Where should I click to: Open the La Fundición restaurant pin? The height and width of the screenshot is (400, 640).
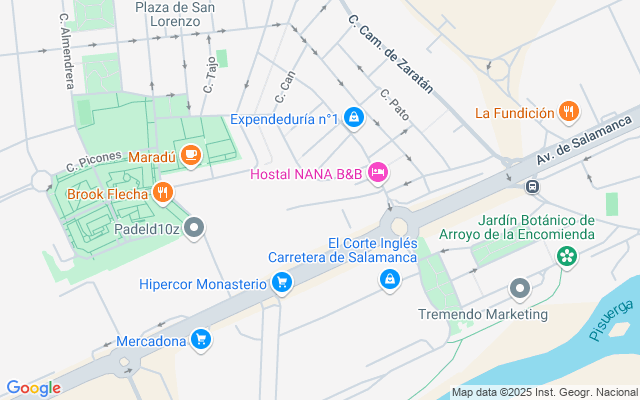(569, 112)
